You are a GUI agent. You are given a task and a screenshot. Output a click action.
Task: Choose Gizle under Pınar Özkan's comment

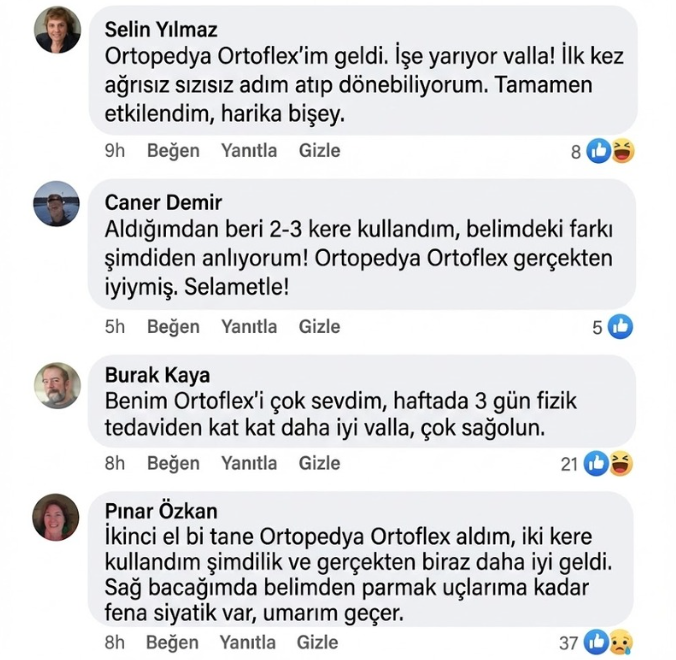coord(320,642)
